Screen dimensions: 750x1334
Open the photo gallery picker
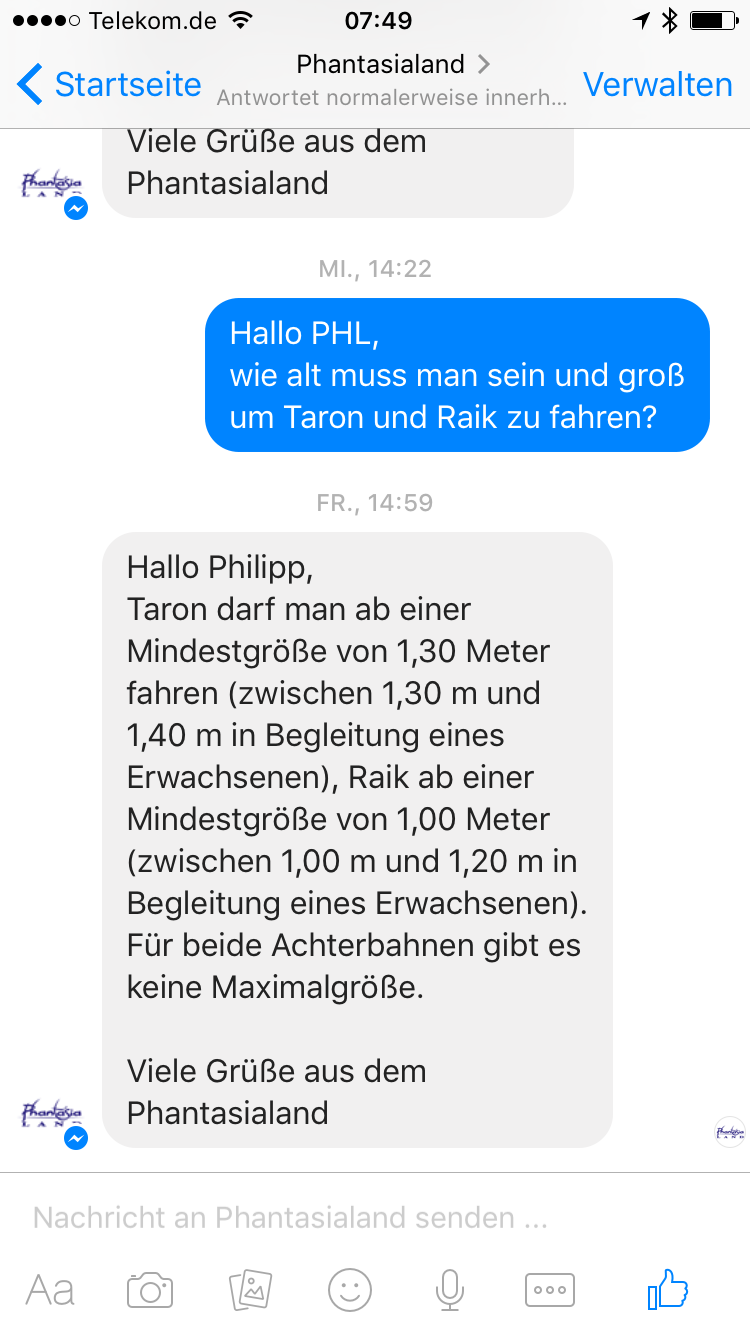tap(250, 1290)
